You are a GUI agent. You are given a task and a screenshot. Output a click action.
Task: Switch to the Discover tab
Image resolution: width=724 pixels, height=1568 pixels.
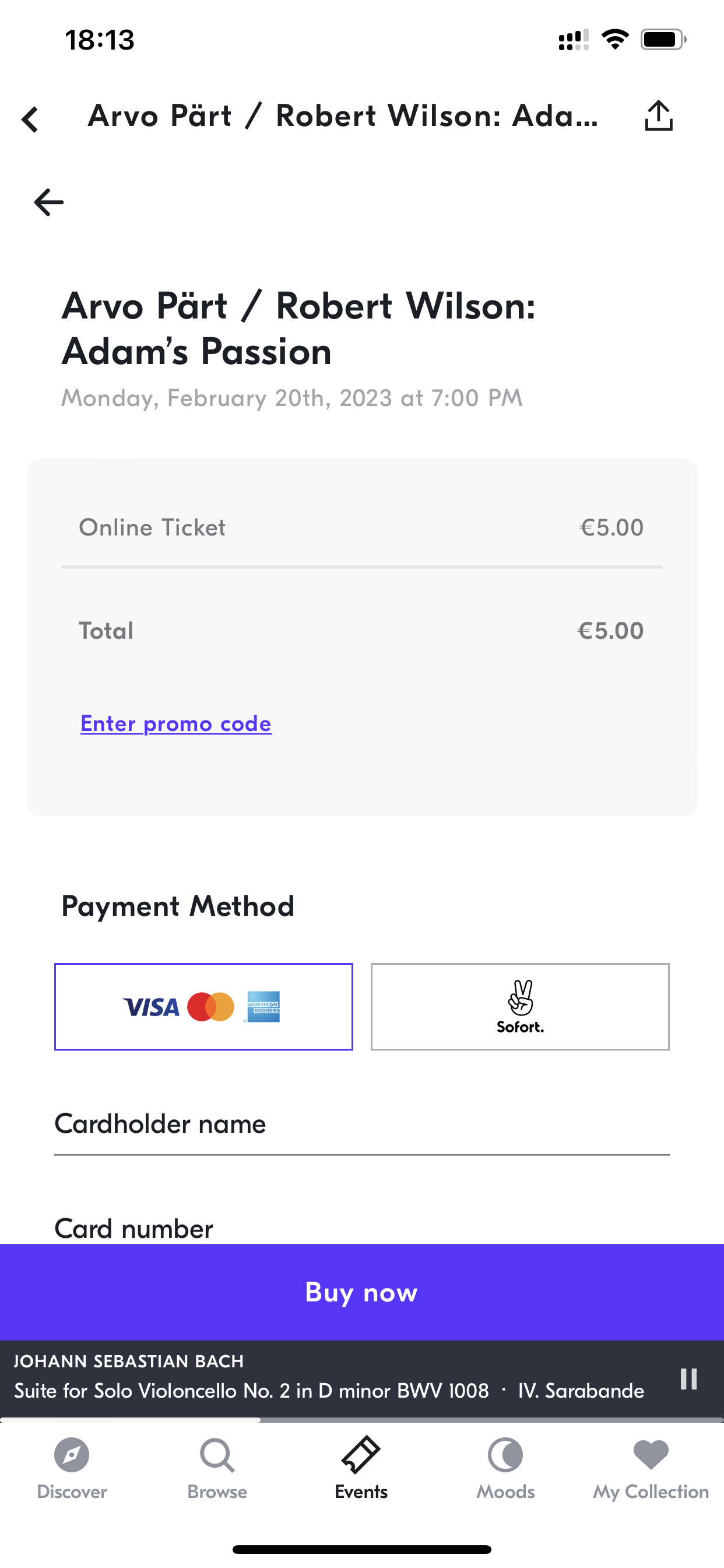[x=72, y=1469]
